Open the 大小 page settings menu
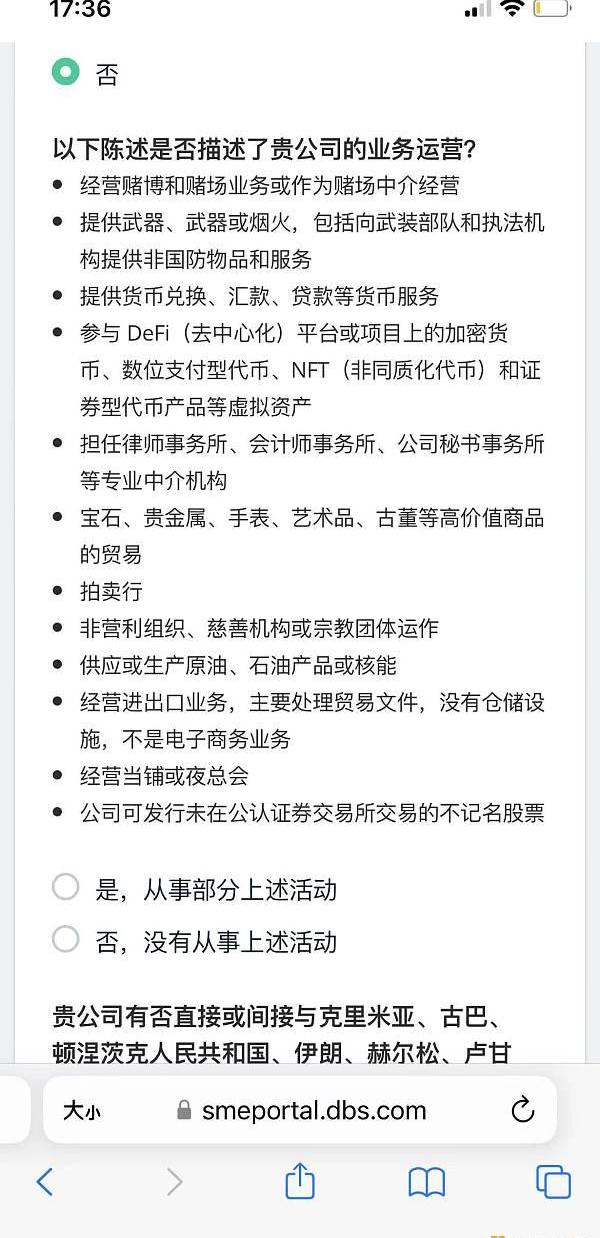This screenshot has height=1238, width=600. tap(82, 1110)
